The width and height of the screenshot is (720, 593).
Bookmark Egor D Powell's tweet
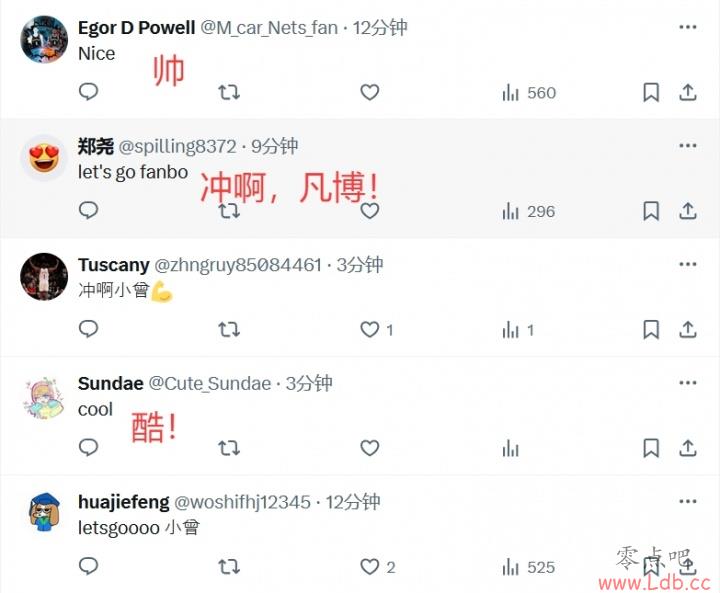(x=651, y=92)
